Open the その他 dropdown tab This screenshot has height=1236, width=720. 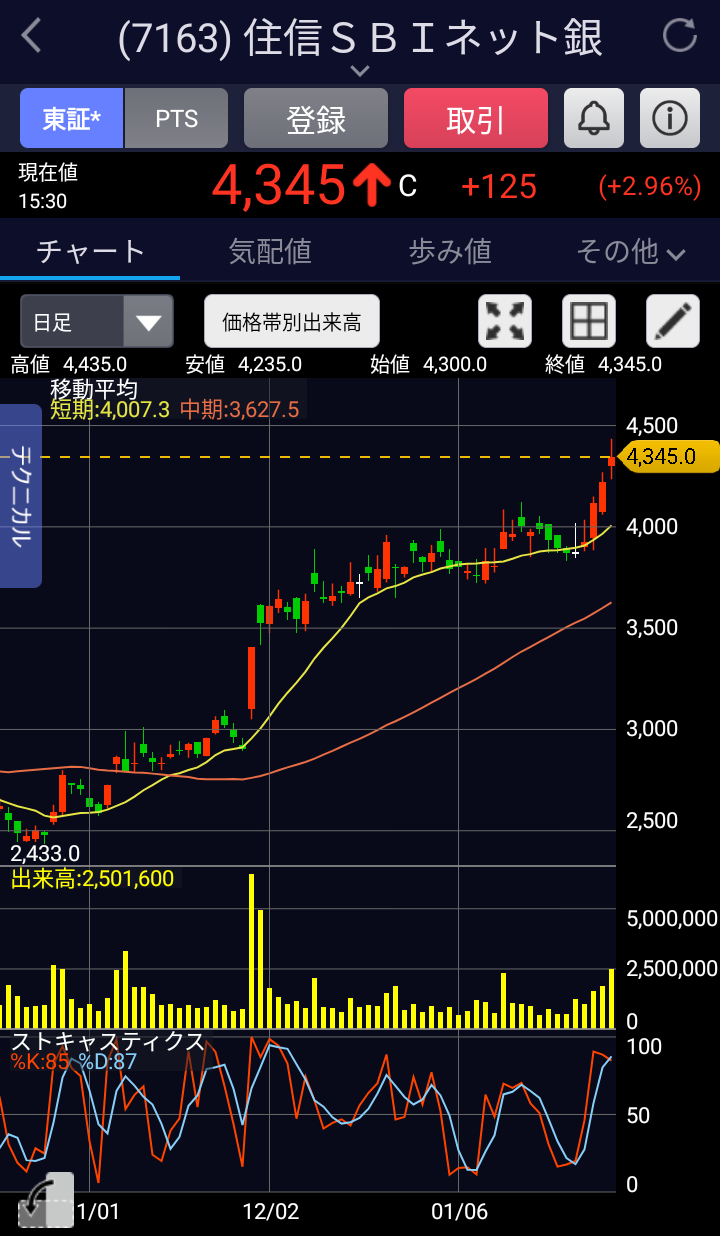point(630,250)
